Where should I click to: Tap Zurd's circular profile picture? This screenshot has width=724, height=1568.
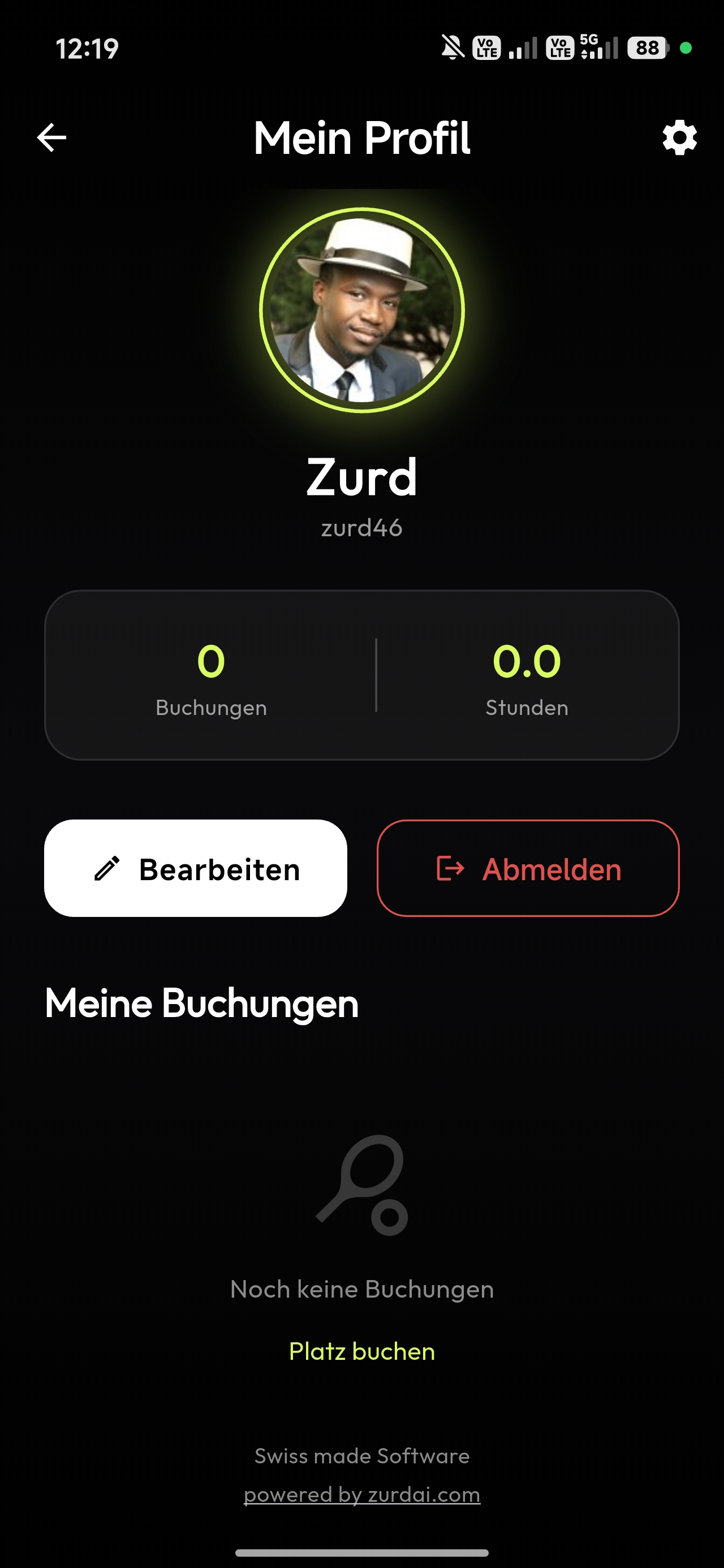click(361, 312)
